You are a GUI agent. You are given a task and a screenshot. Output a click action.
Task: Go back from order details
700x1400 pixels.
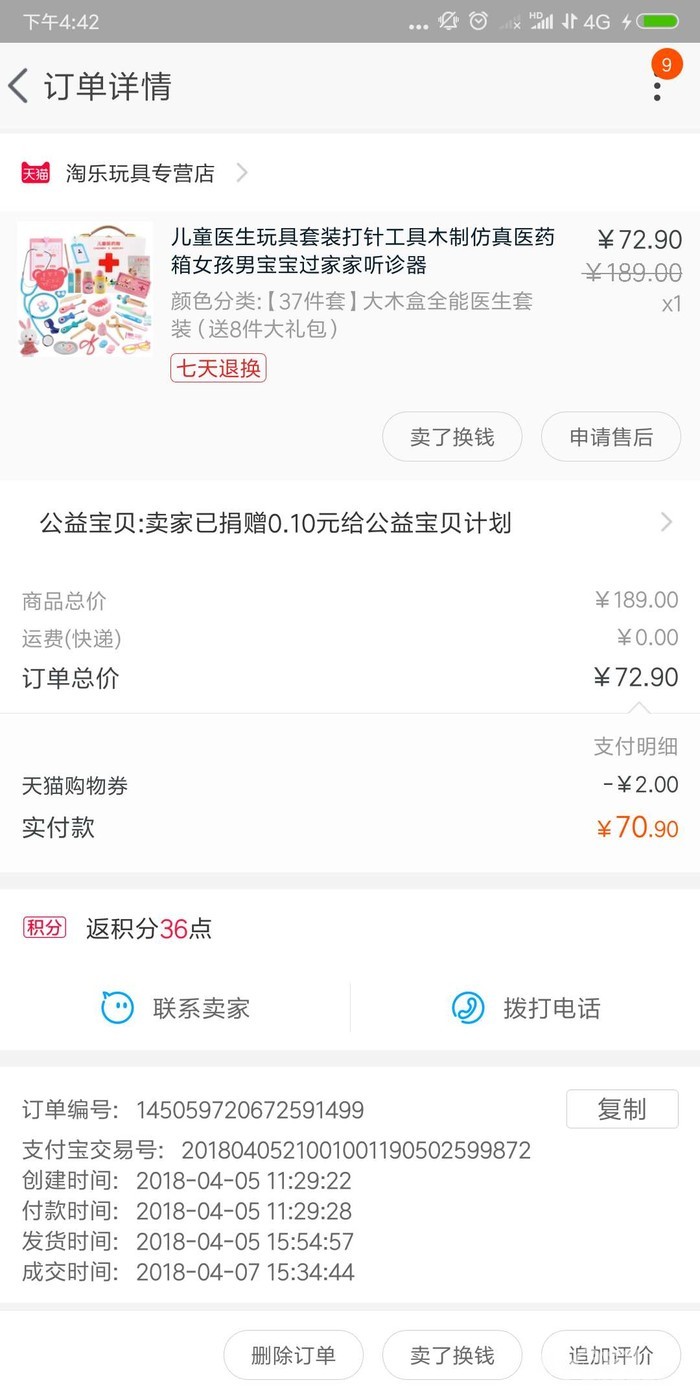[20, 86]
